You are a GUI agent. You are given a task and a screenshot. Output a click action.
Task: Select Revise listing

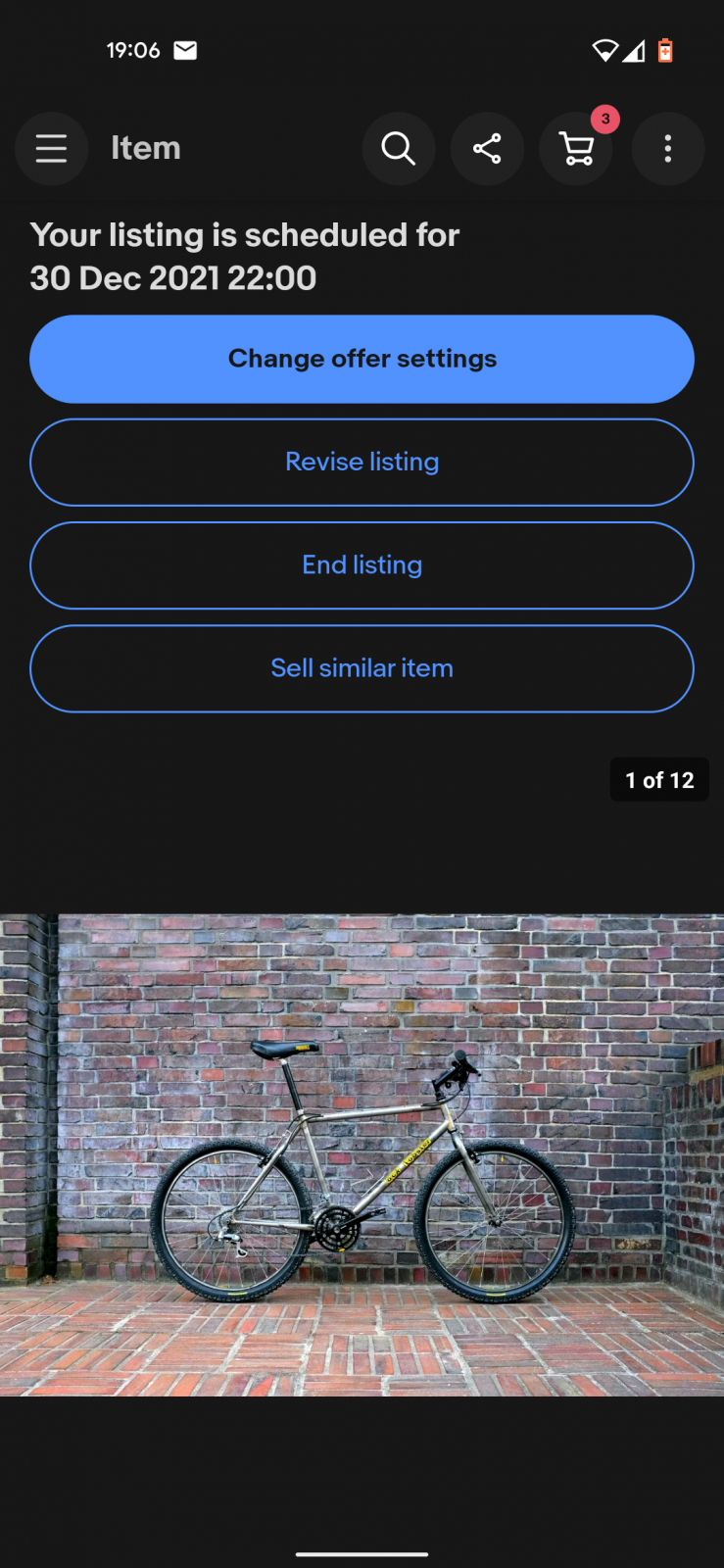[x=362, y=462]
